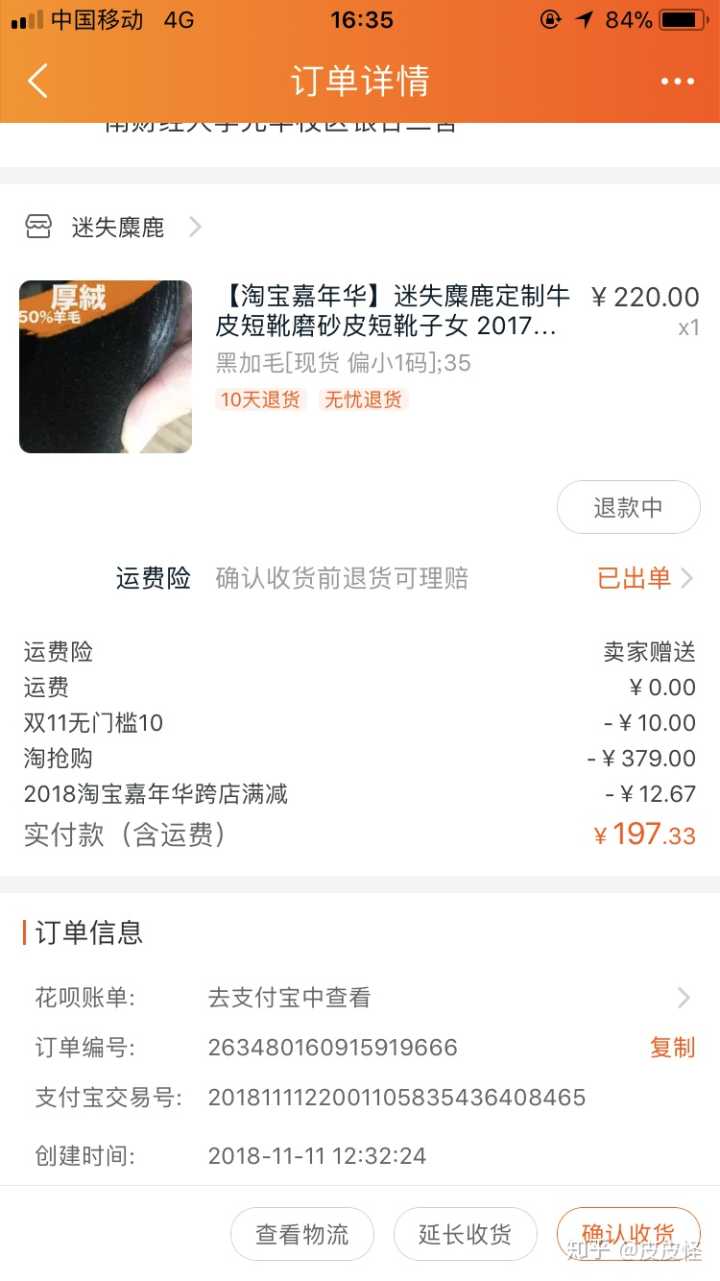Viewport: 720px width, 1281px height.
Task: Select 延长收货 to extend receipt time
Action: click(x=465, y=1234)
